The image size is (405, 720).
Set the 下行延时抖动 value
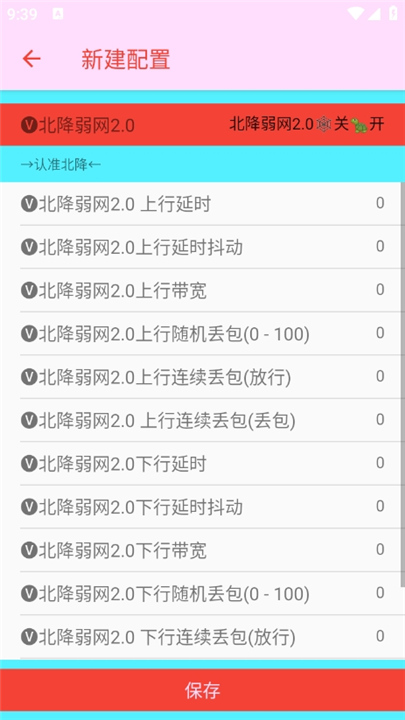click(x=202, y=506)
